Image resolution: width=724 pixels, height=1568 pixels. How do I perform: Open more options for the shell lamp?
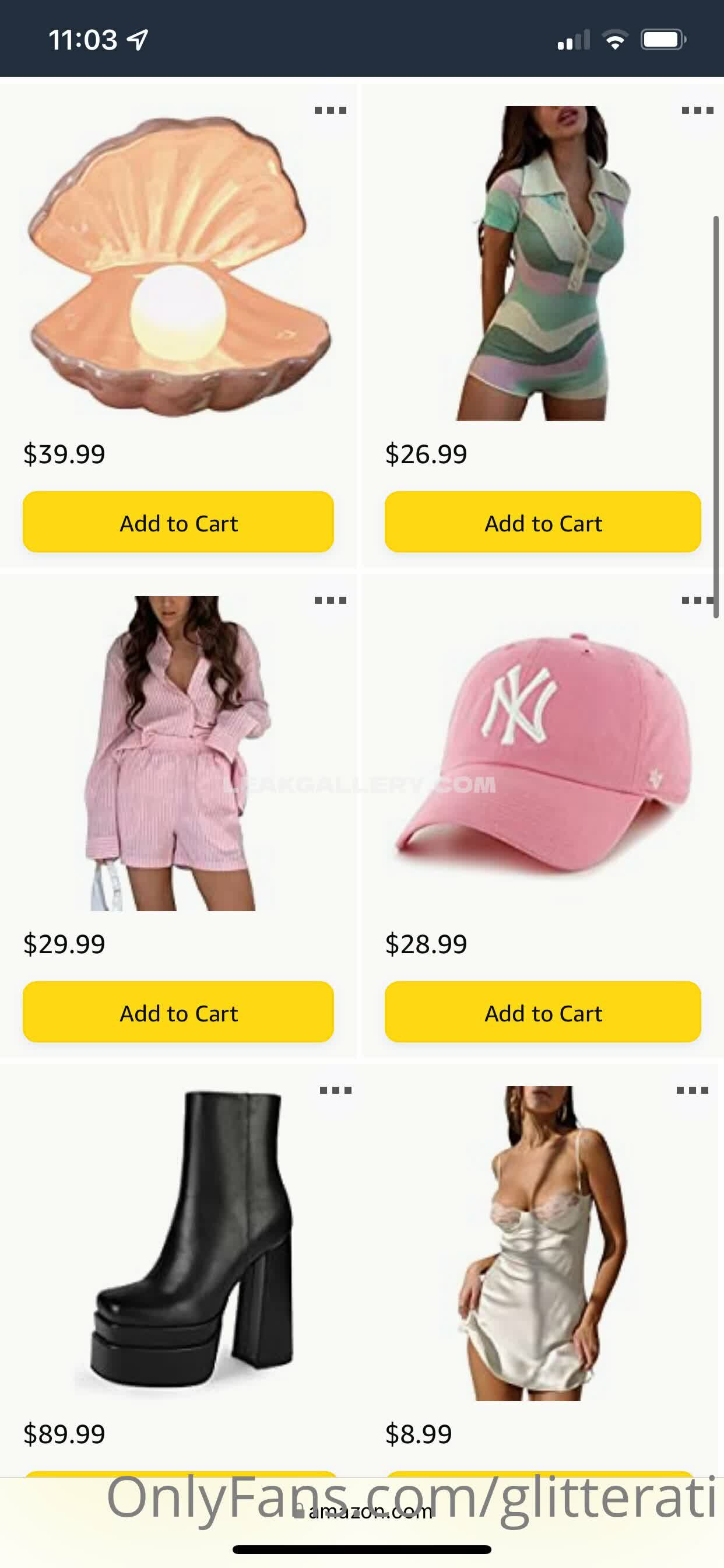(330, 110)
